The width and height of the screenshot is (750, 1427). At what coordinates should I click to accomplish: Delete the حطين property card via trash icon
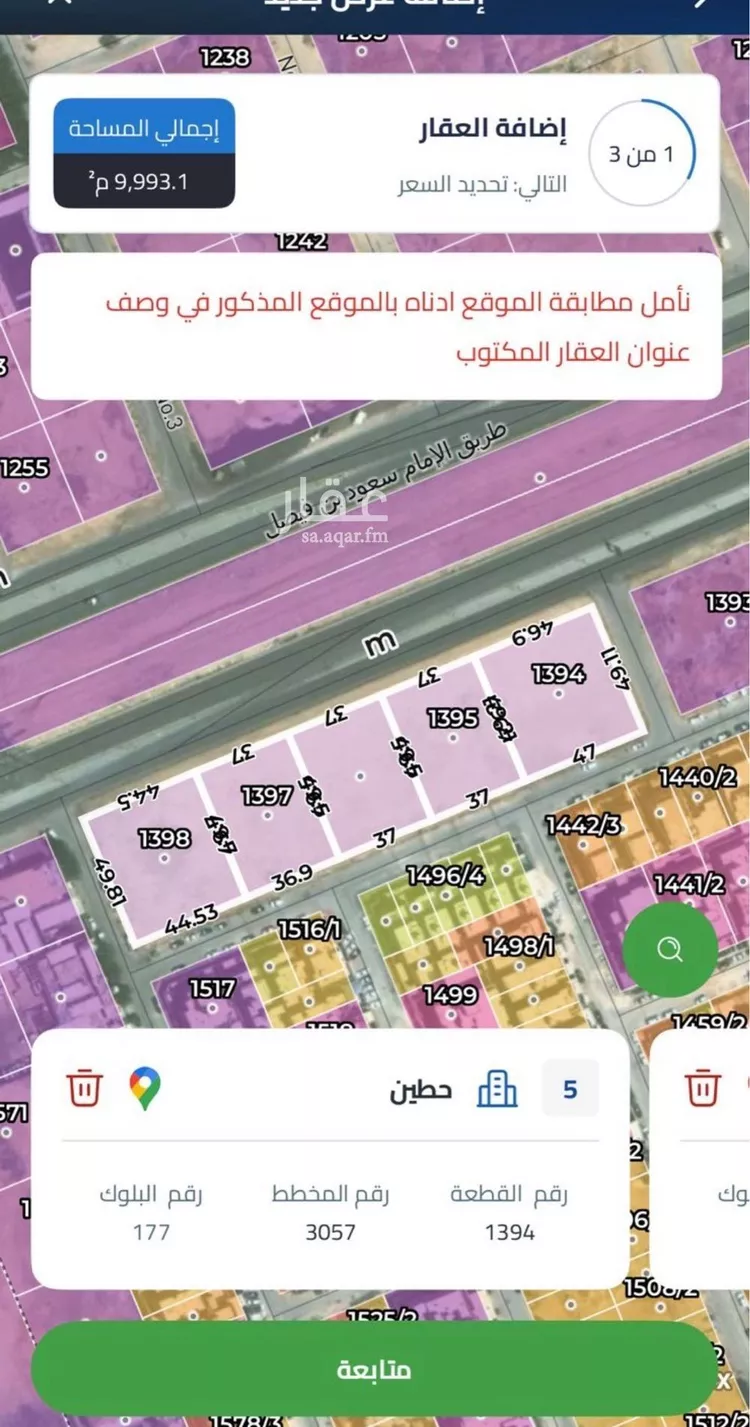click(x=86, y=1089)
